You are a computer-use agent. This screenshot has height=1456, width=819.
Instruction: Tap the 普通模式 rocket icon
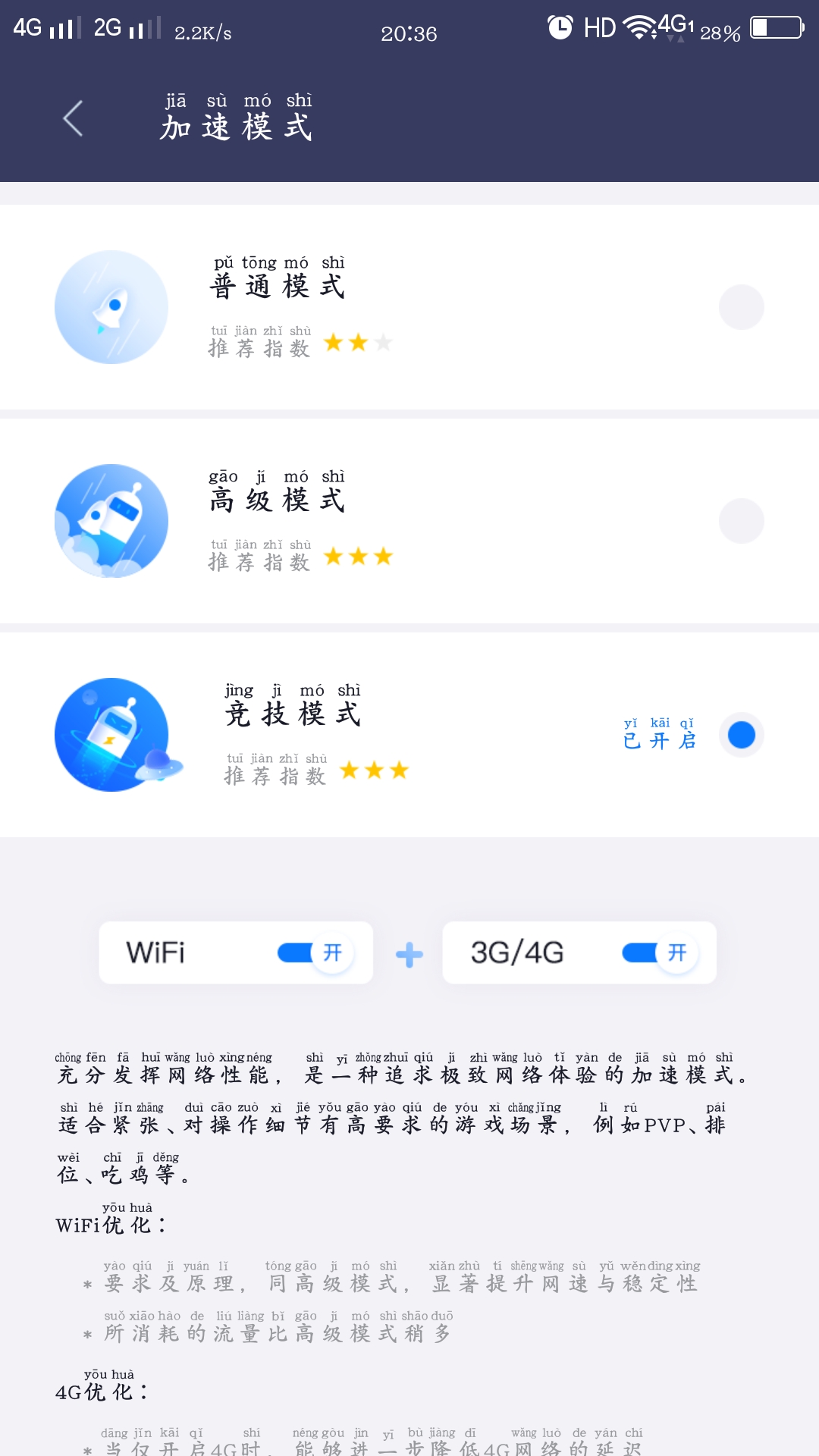[111, 306]
